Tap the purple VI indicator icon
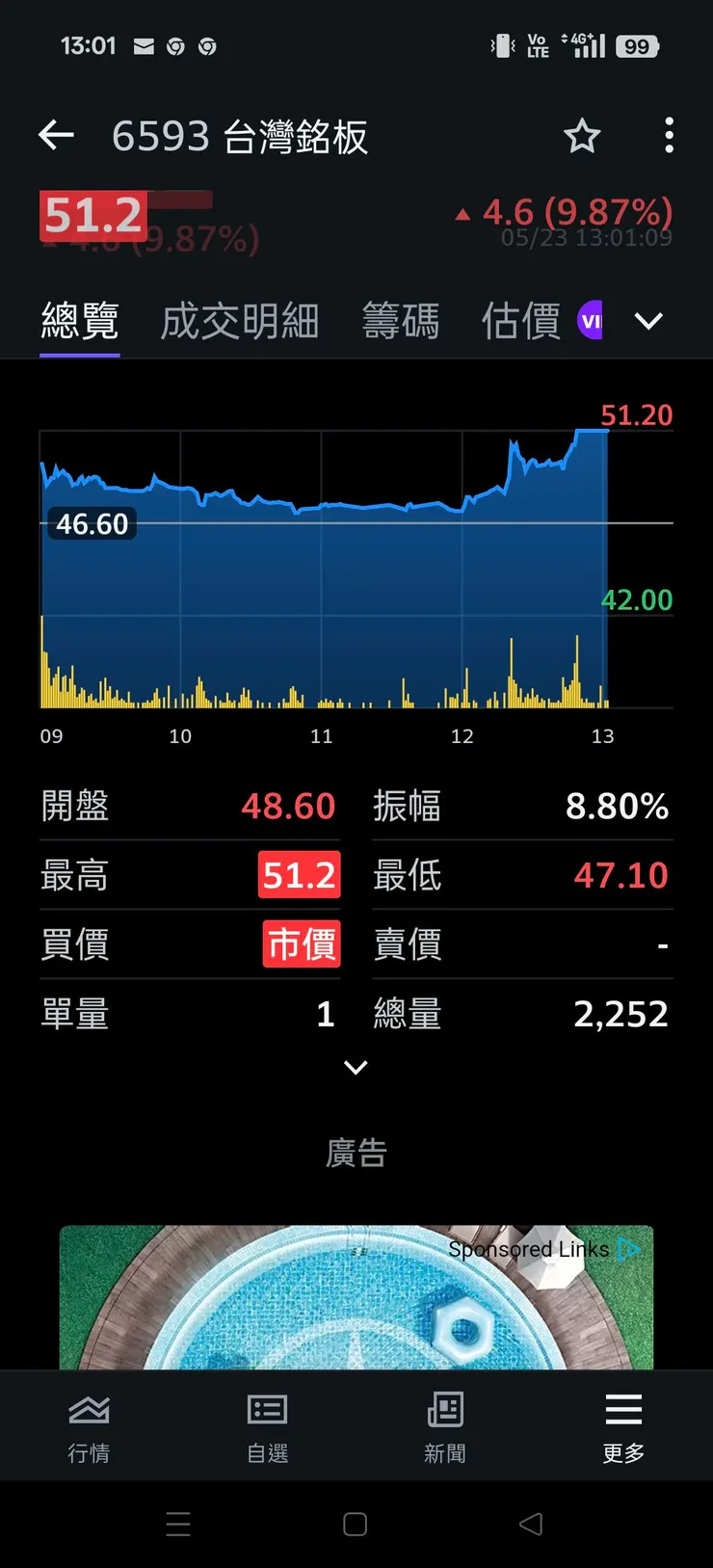The image size is (713, 1568). click(x=591, y=319)
